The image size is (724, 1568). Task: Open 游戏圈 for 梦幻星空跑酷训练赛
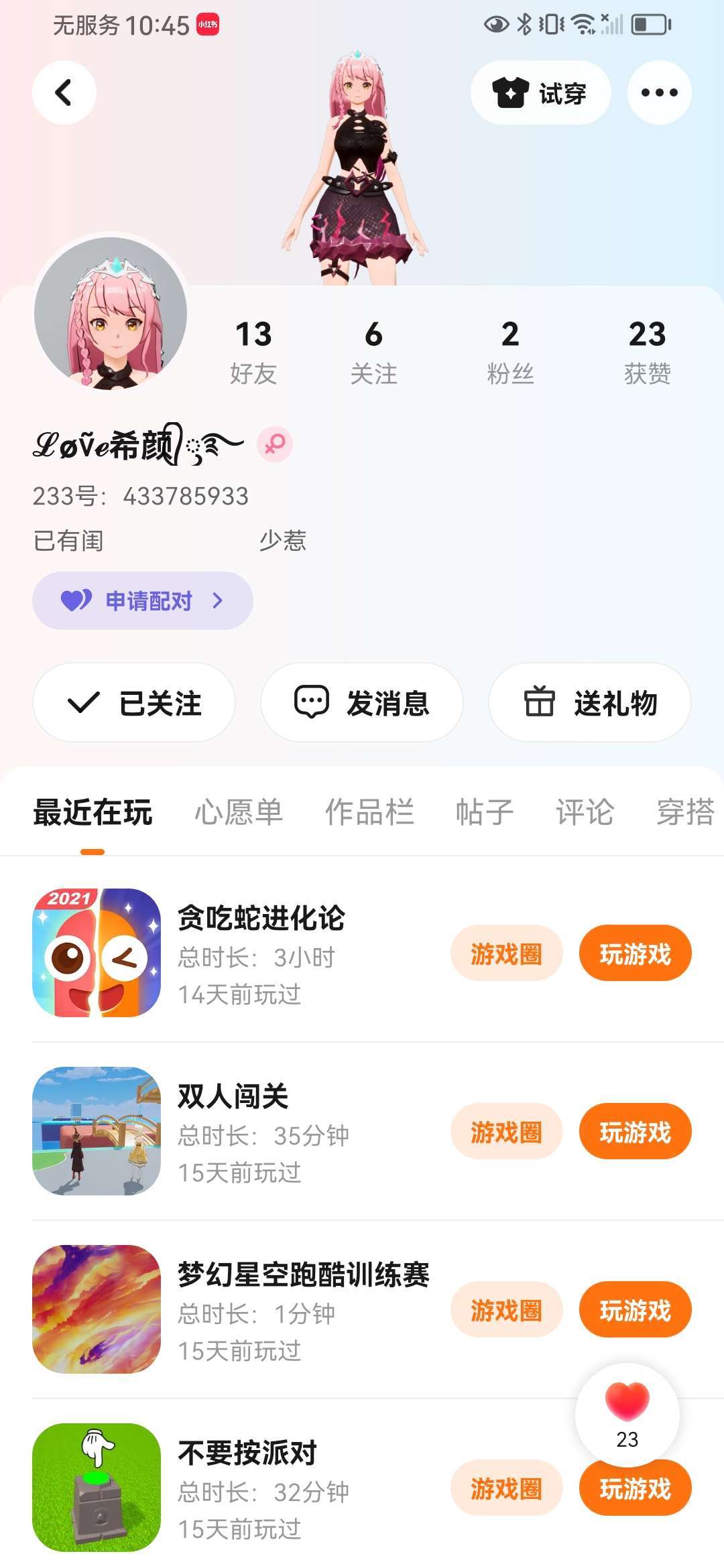pyautogui.click(x=506, y=1310)
